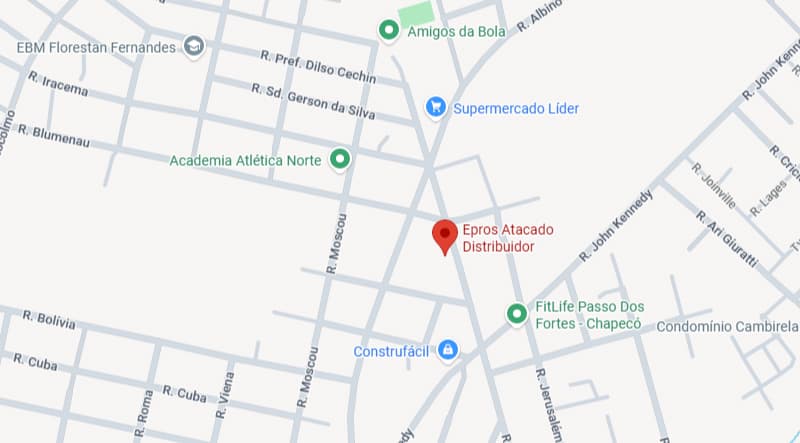Tap the red Epros Atacado Distribuidor pin
This screenshot has height=443, width=800.
click(446, 237)
